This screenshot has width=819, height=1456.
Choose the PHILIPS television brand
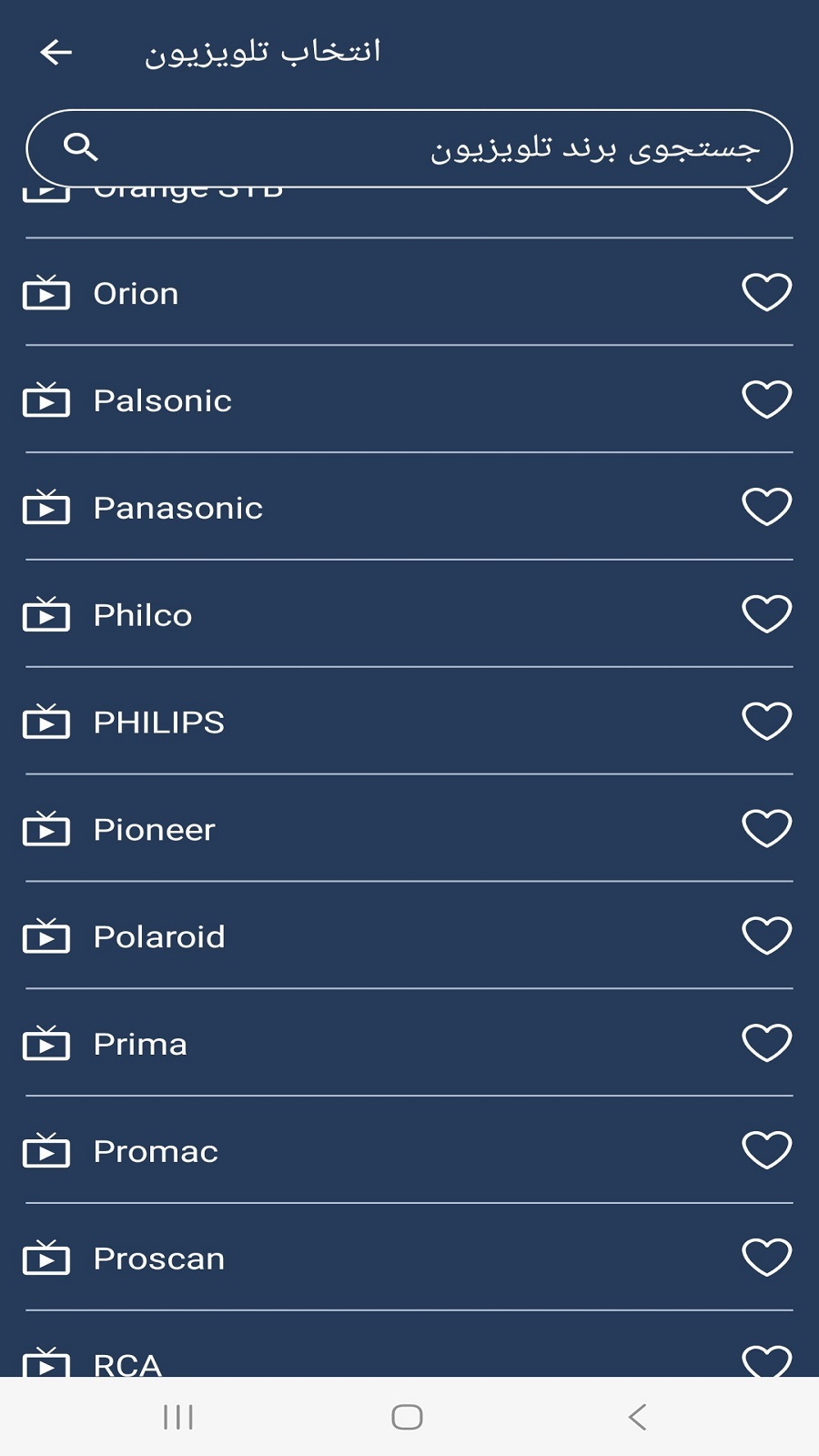[159, 723]
